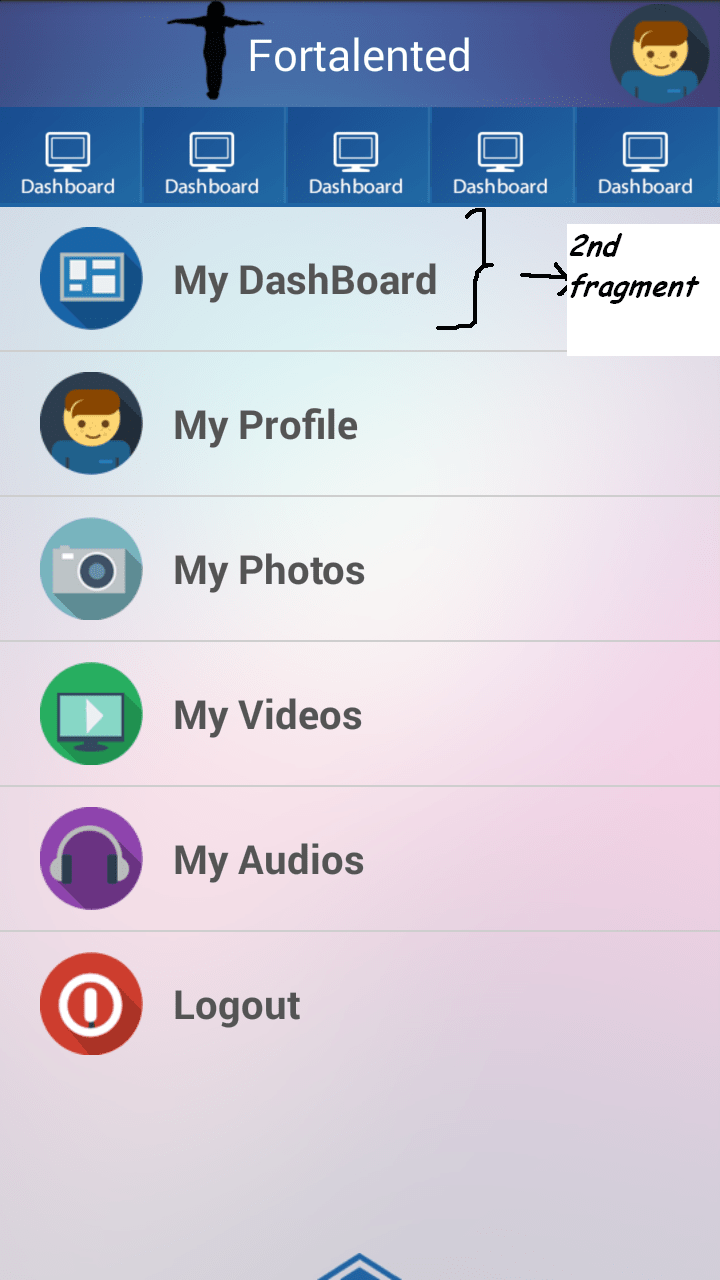Select the My Audios row
The height and width of the screenshot is (1280, 720).
[268, 858]
